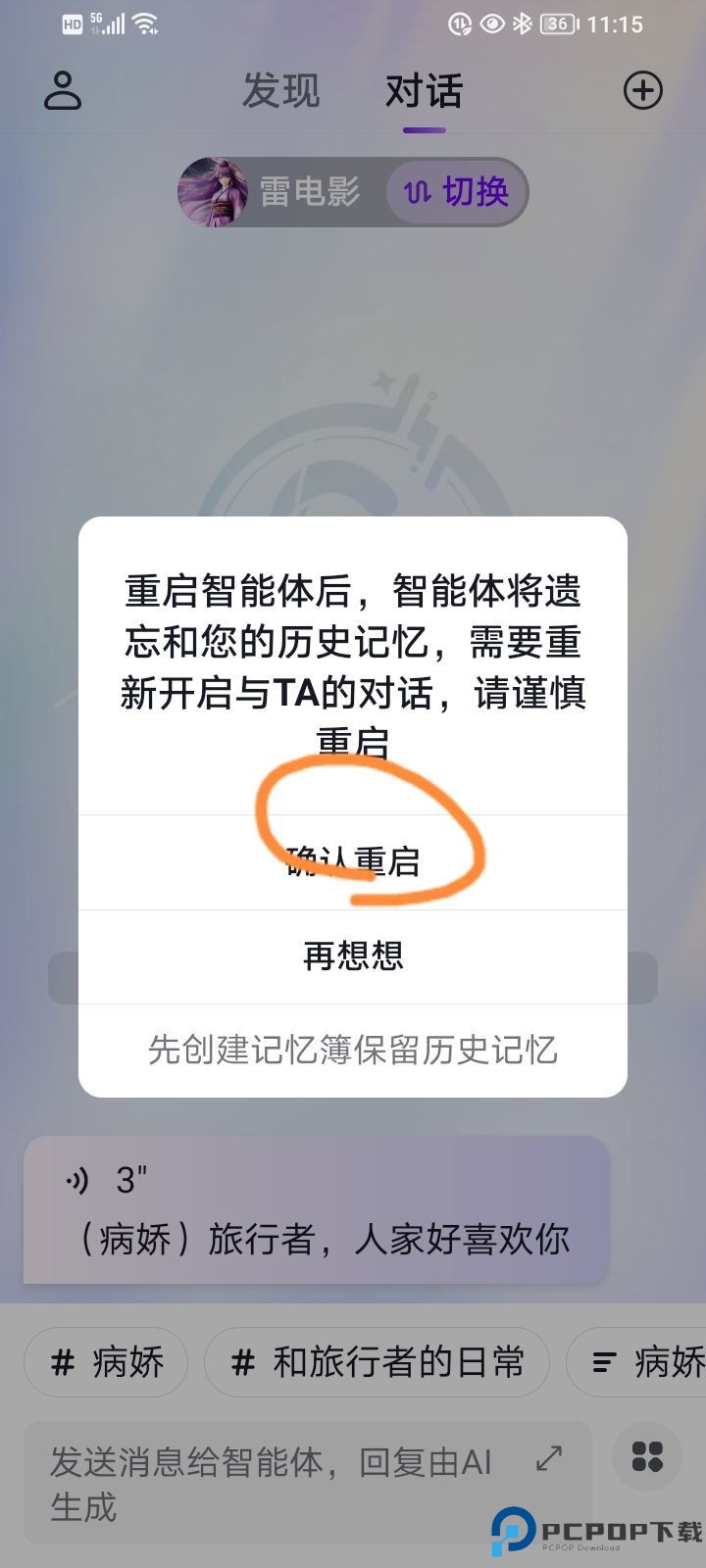Open the 雷电影 agent avatar
Image resolution: width=706 pixels, height=1568 pixels.
213,191
